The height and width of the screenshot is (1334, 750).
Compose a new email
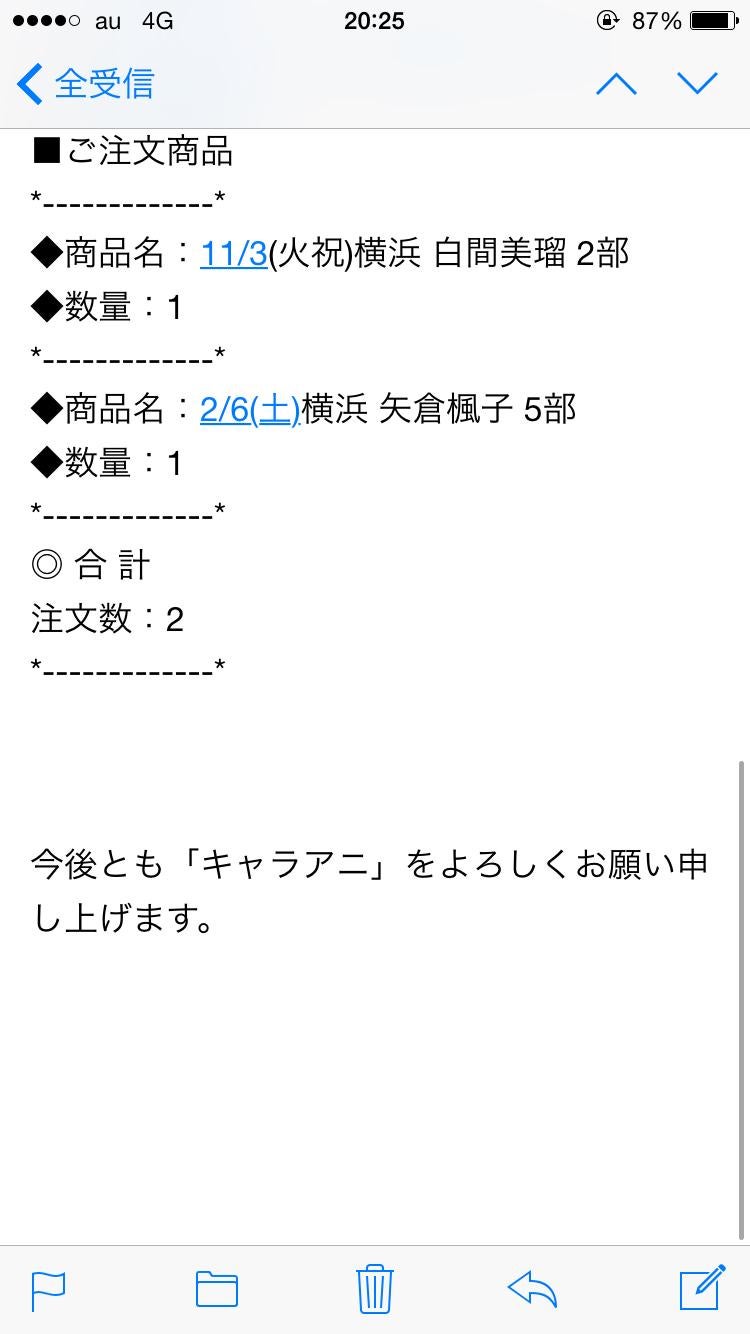coord(699,1290)
